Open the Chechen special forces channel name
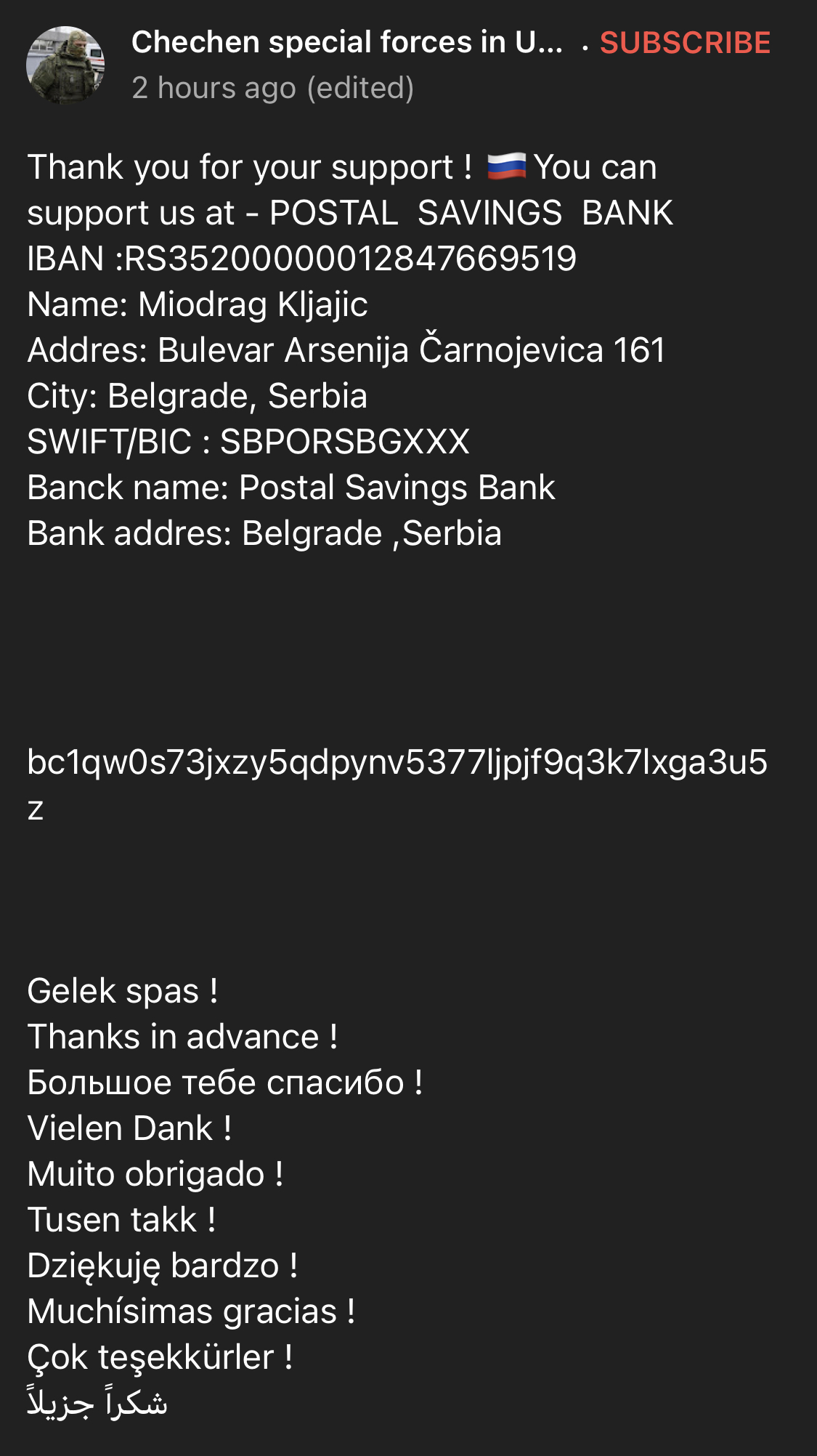This screenshot has width=817, height=1456. pos(346,43)
